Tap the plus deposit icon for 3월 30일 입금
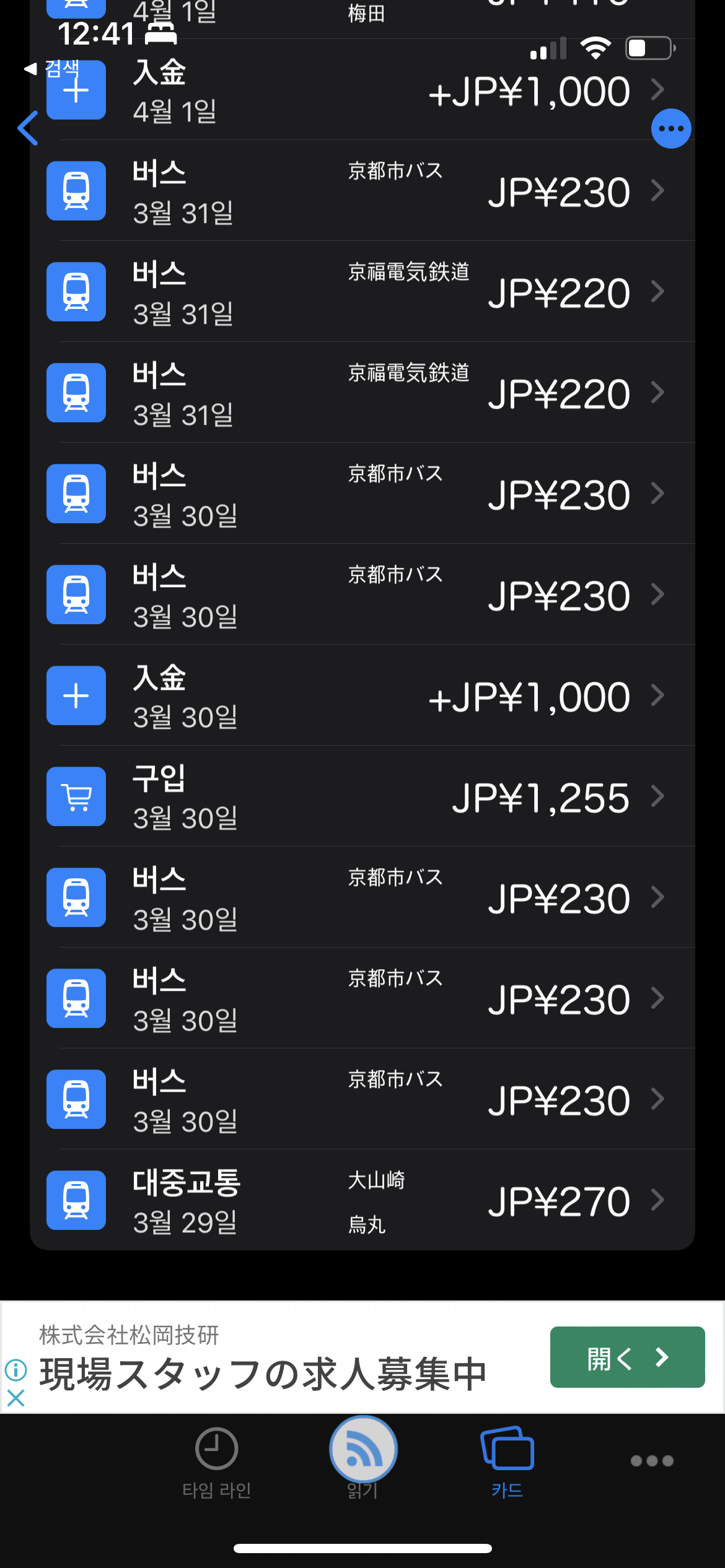This screenshot has width=725, height=1568. 76,695
